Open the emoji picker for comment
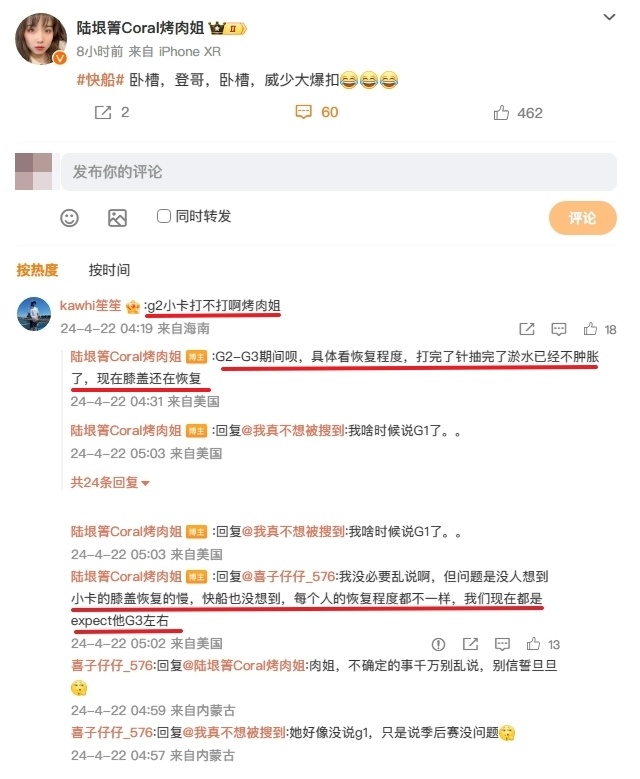The height and width of the screenshot is (779, 640). coord(70,218)
